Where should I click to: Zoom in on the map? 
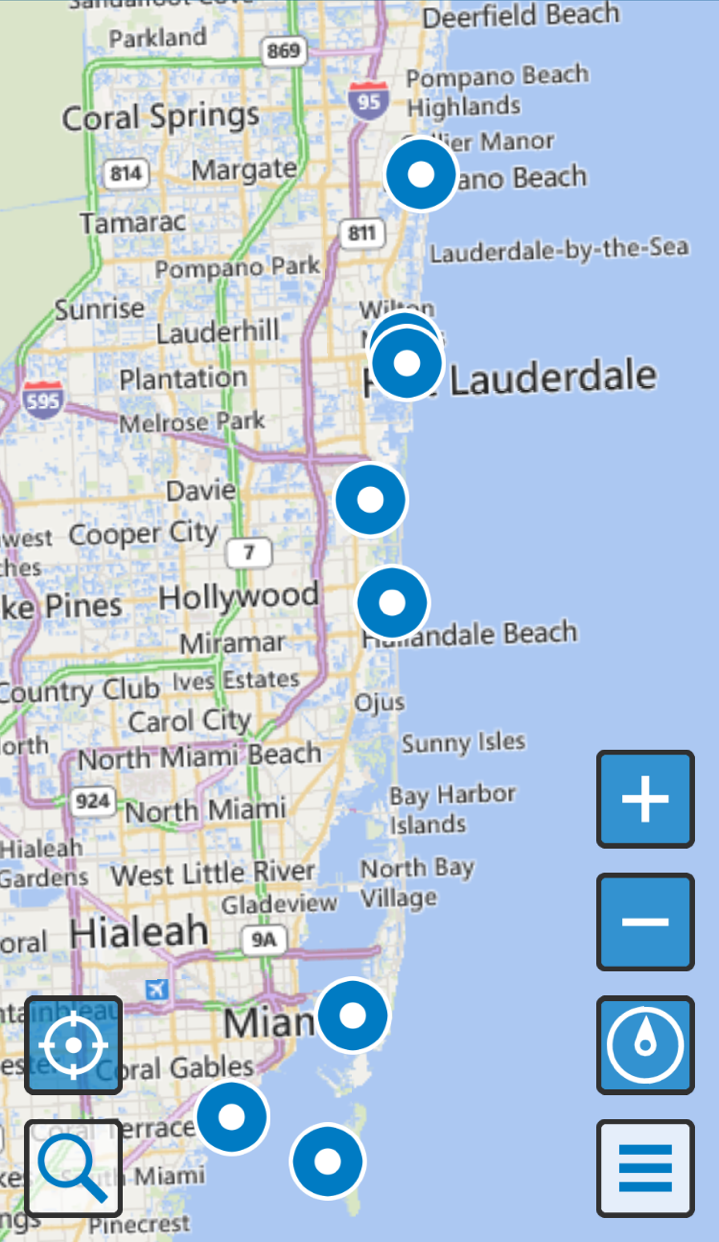pos(645,799)
